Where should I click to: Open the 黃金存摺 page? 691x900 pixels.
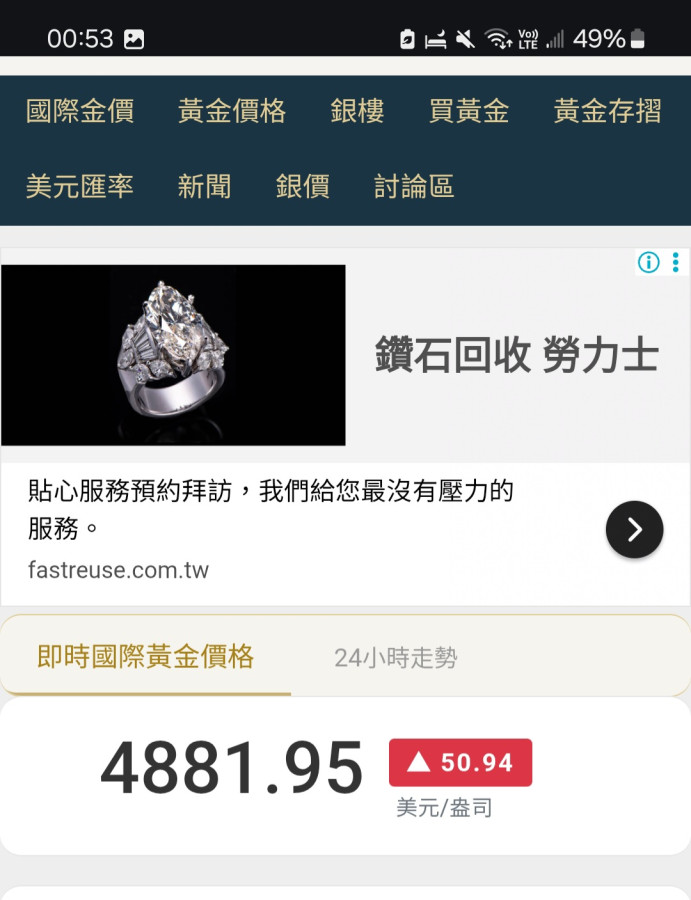coord(607,111)
